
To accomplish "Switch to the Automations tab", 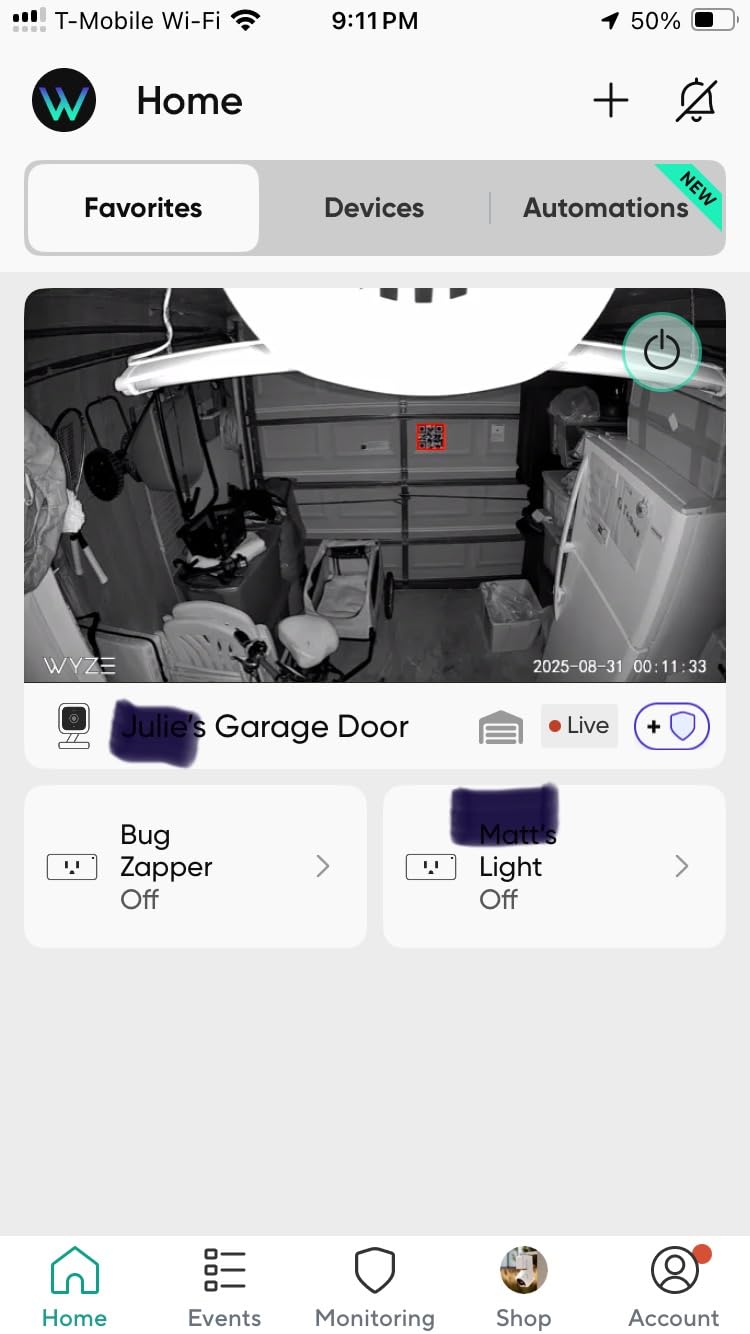I will [606, 208].
